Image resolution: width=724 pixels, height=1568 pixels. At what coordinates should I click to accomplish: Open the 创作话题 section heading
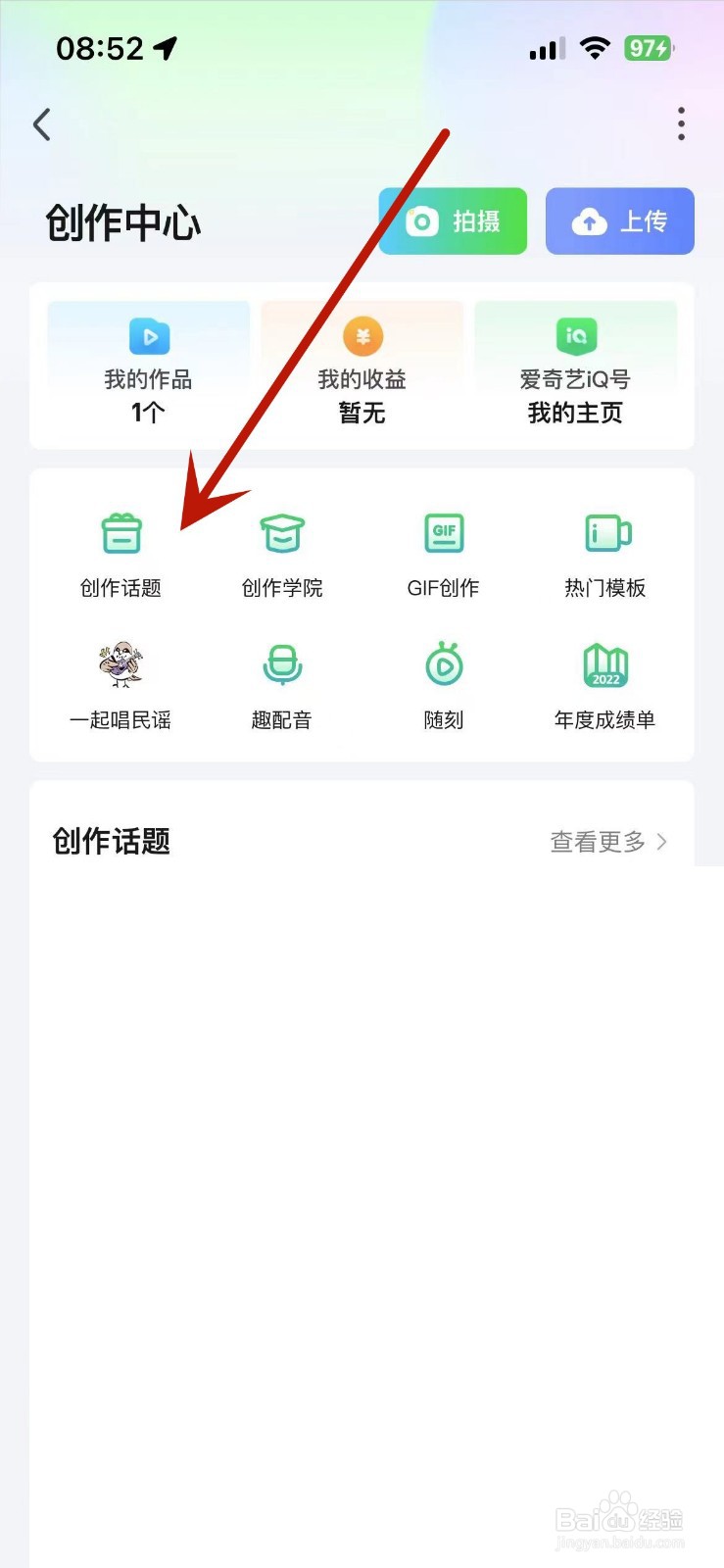[110, 841]
